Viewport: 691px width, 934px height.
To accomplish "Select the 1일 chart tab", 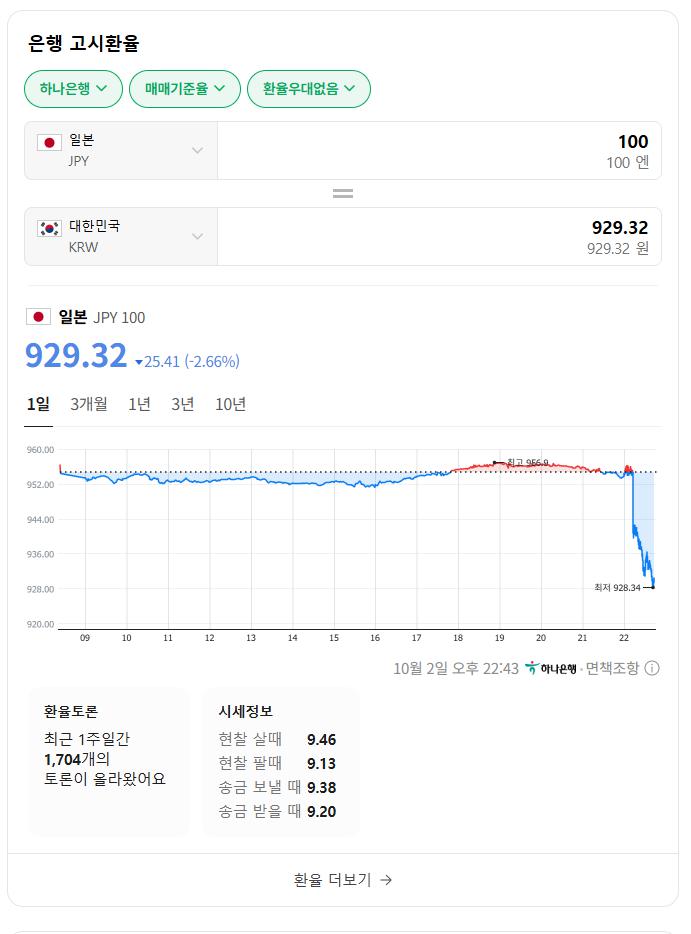I will tap(38, 404).
